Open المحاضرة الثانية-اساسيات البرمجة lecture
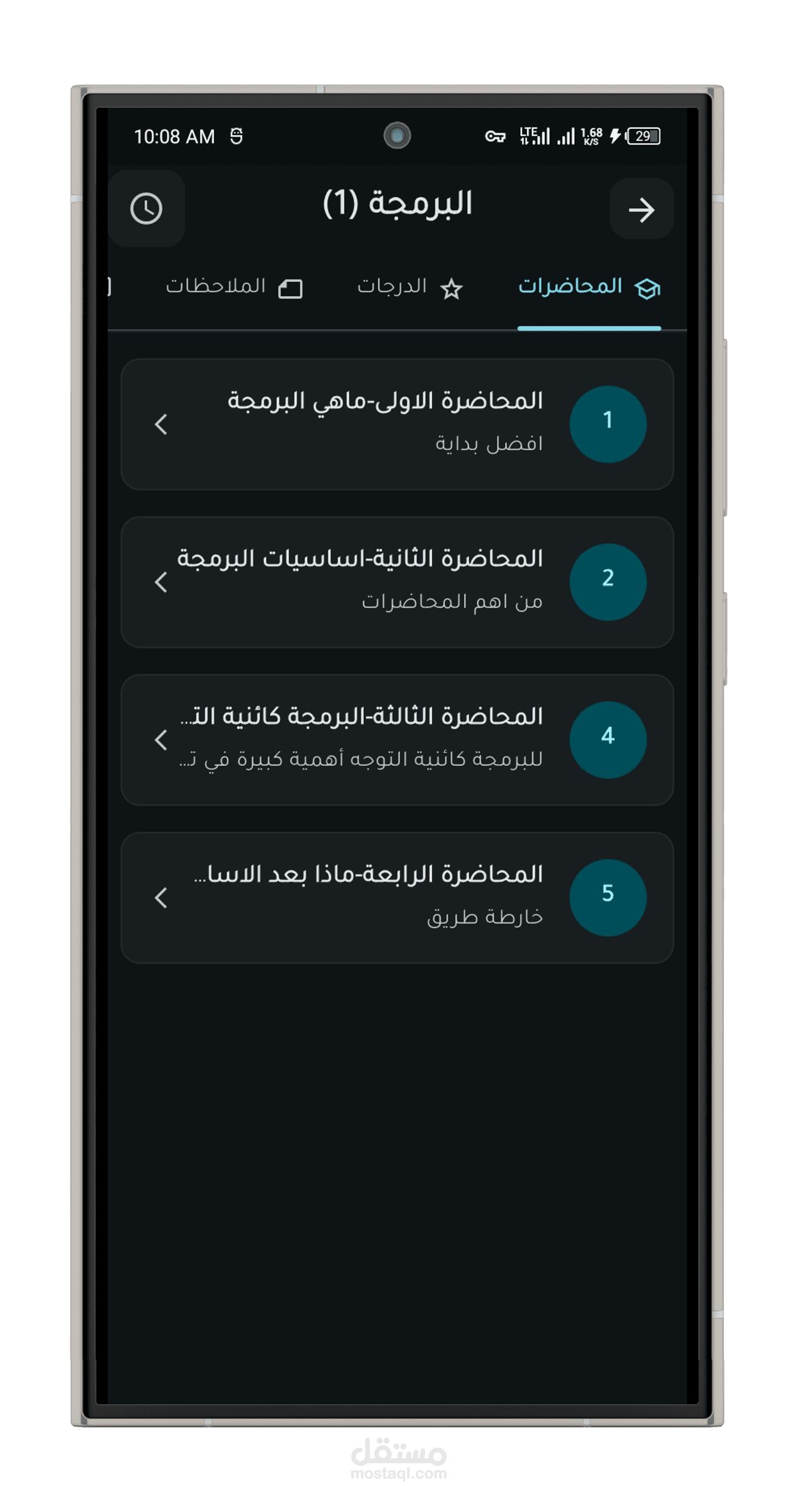The width and height of the screenshot is (798, 1512). coord(397,582)
